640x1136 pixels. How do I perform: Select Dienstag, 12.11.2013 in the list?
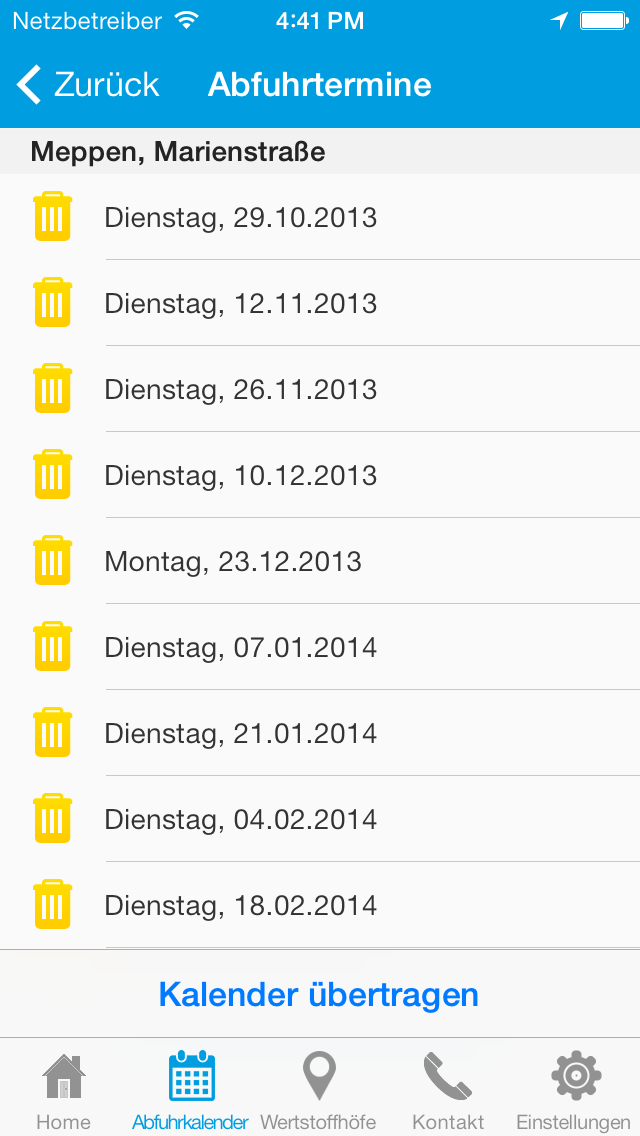(x=320, y=303)
